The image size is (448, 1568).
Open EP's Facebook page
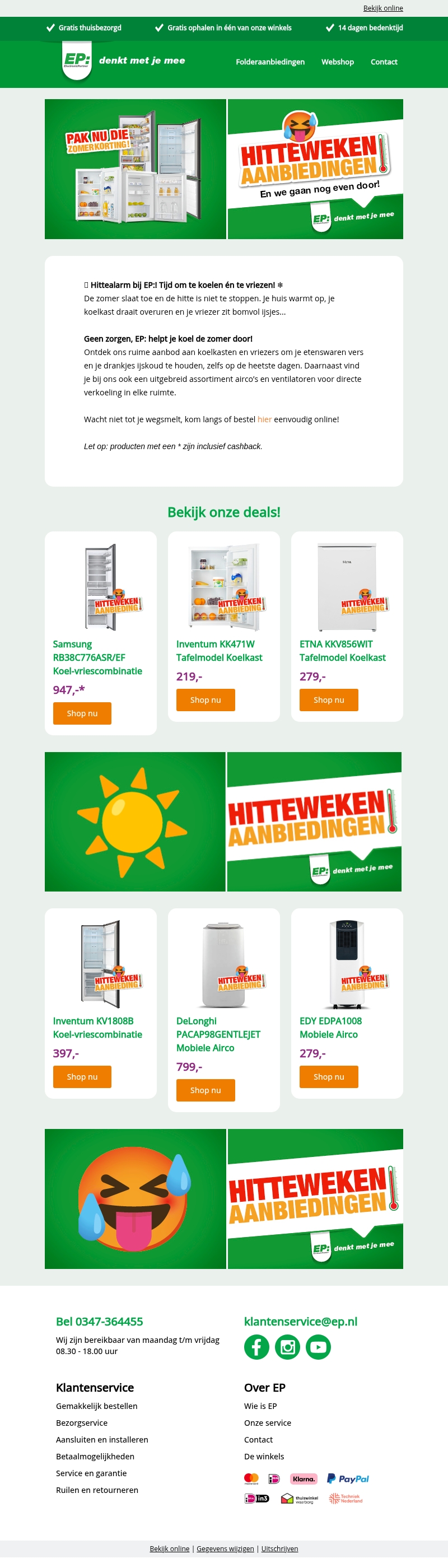coord(257,1347)
